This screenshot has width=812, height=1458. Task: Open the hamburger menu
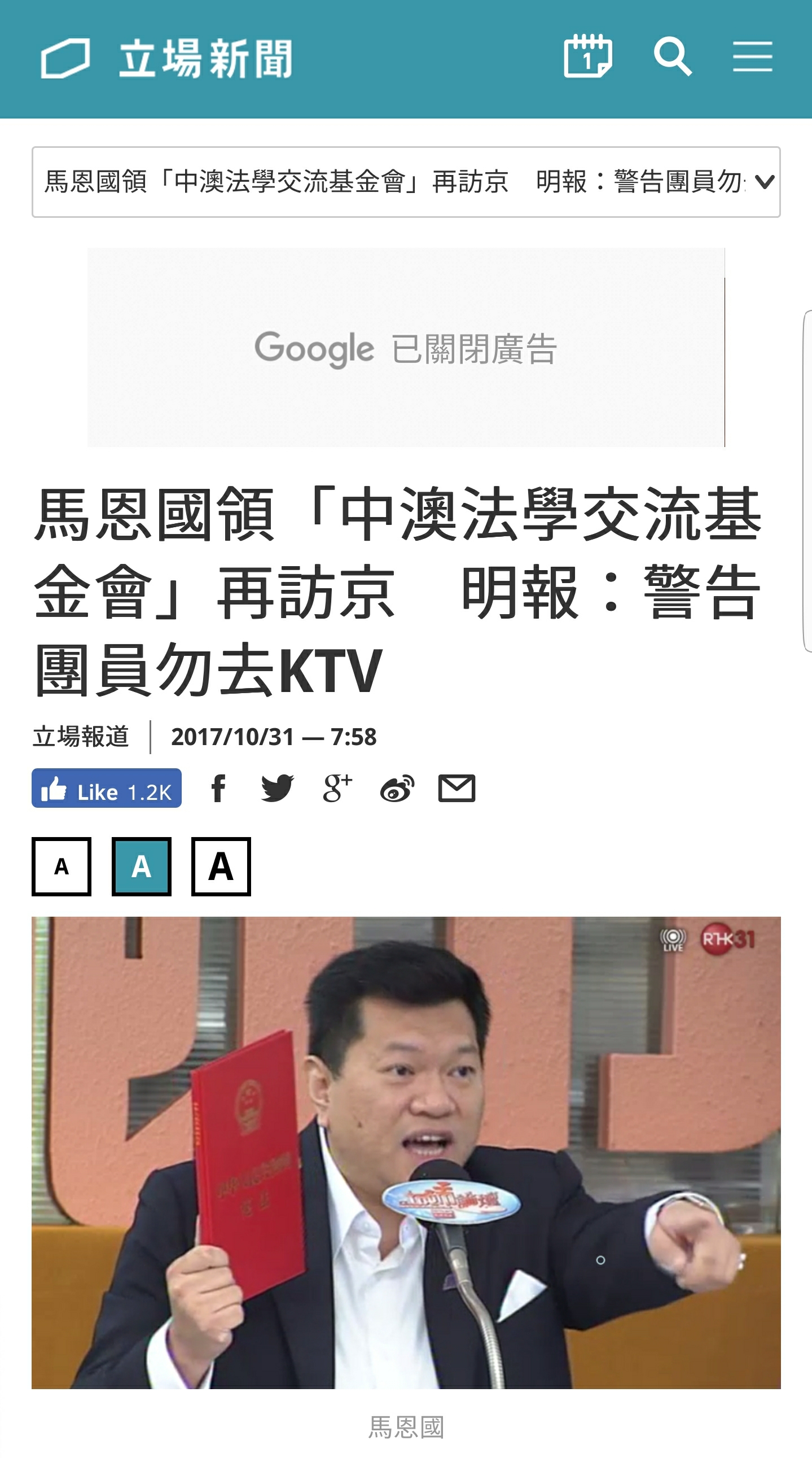(752, 56)
